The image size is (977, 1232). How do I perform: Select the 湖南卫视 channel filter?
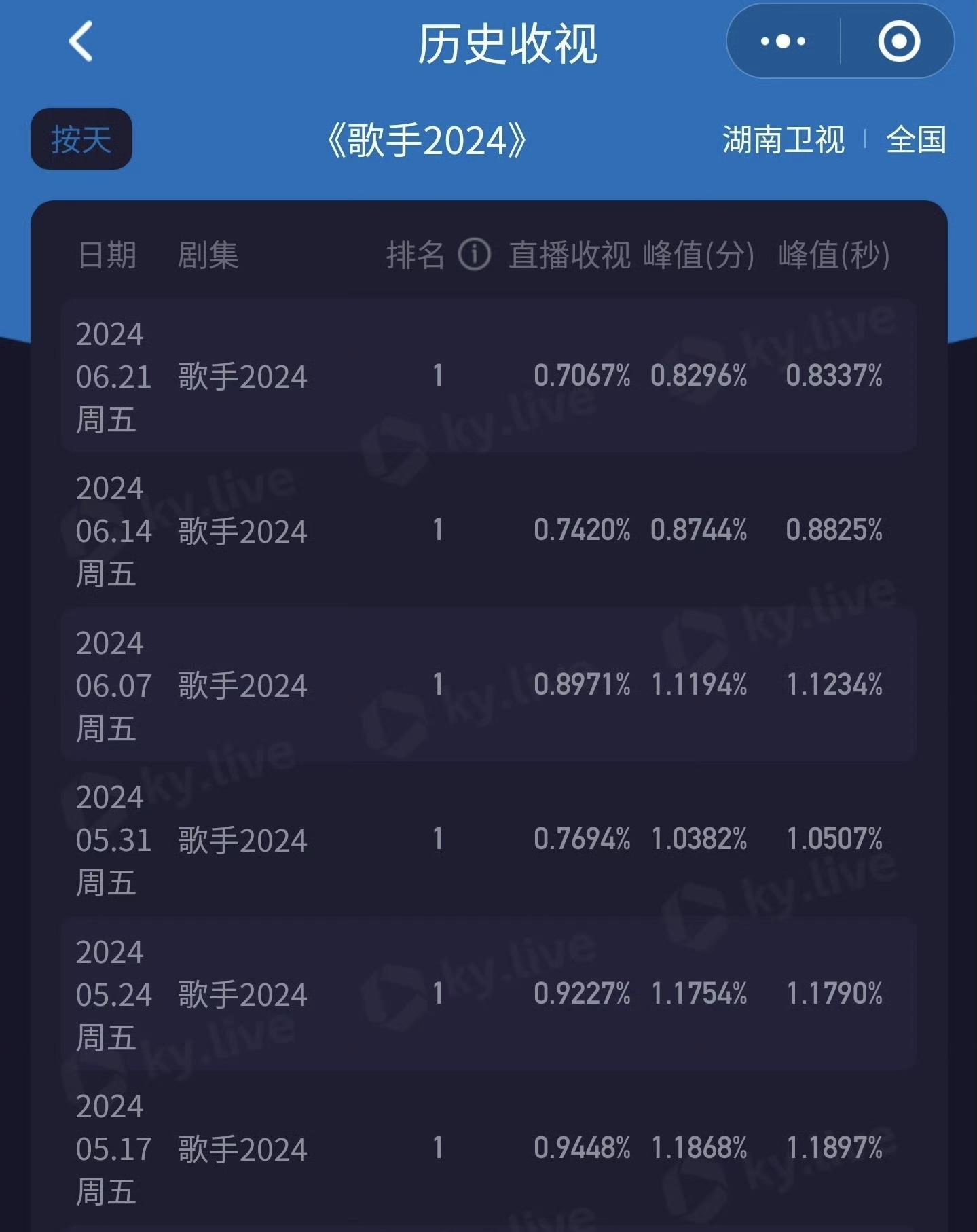tap(783, 140)
